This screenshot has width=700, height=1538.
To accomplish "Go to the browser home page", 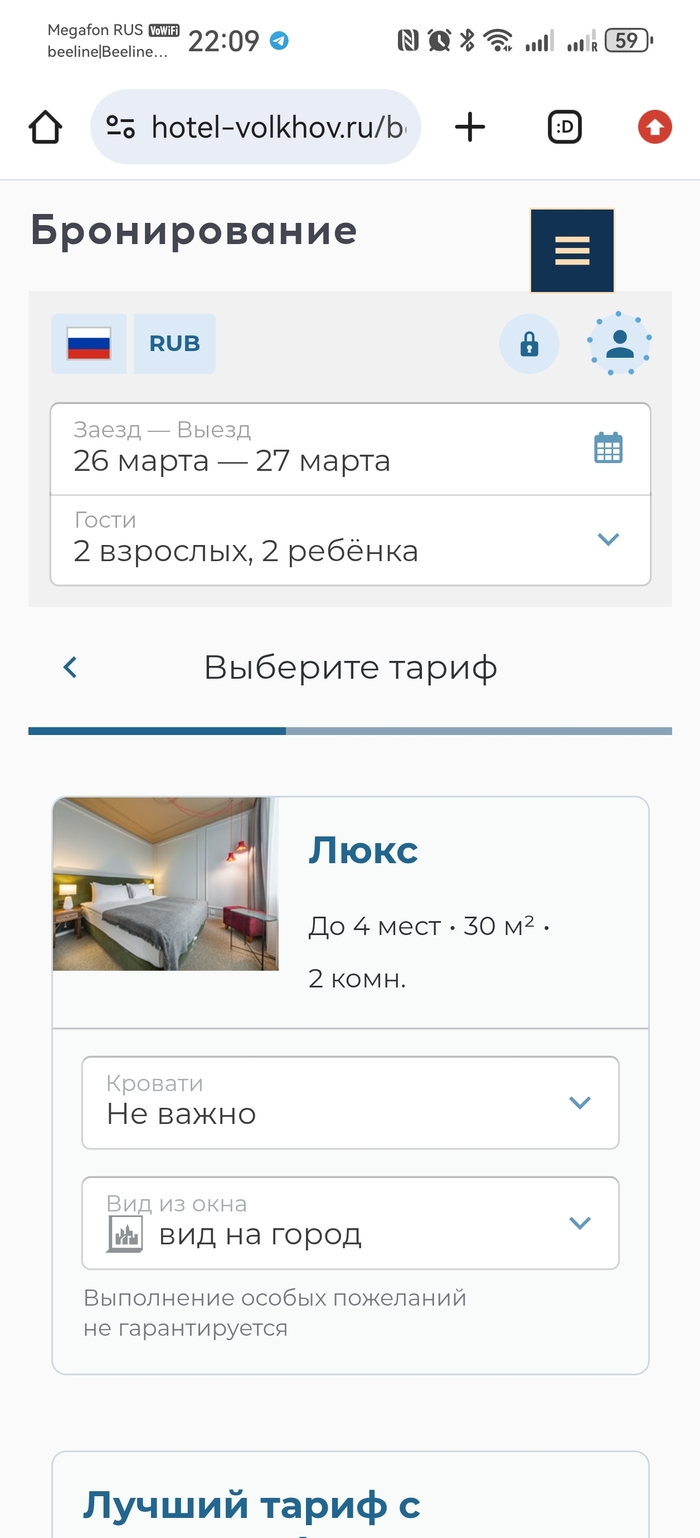I will [x=45, y=127].
